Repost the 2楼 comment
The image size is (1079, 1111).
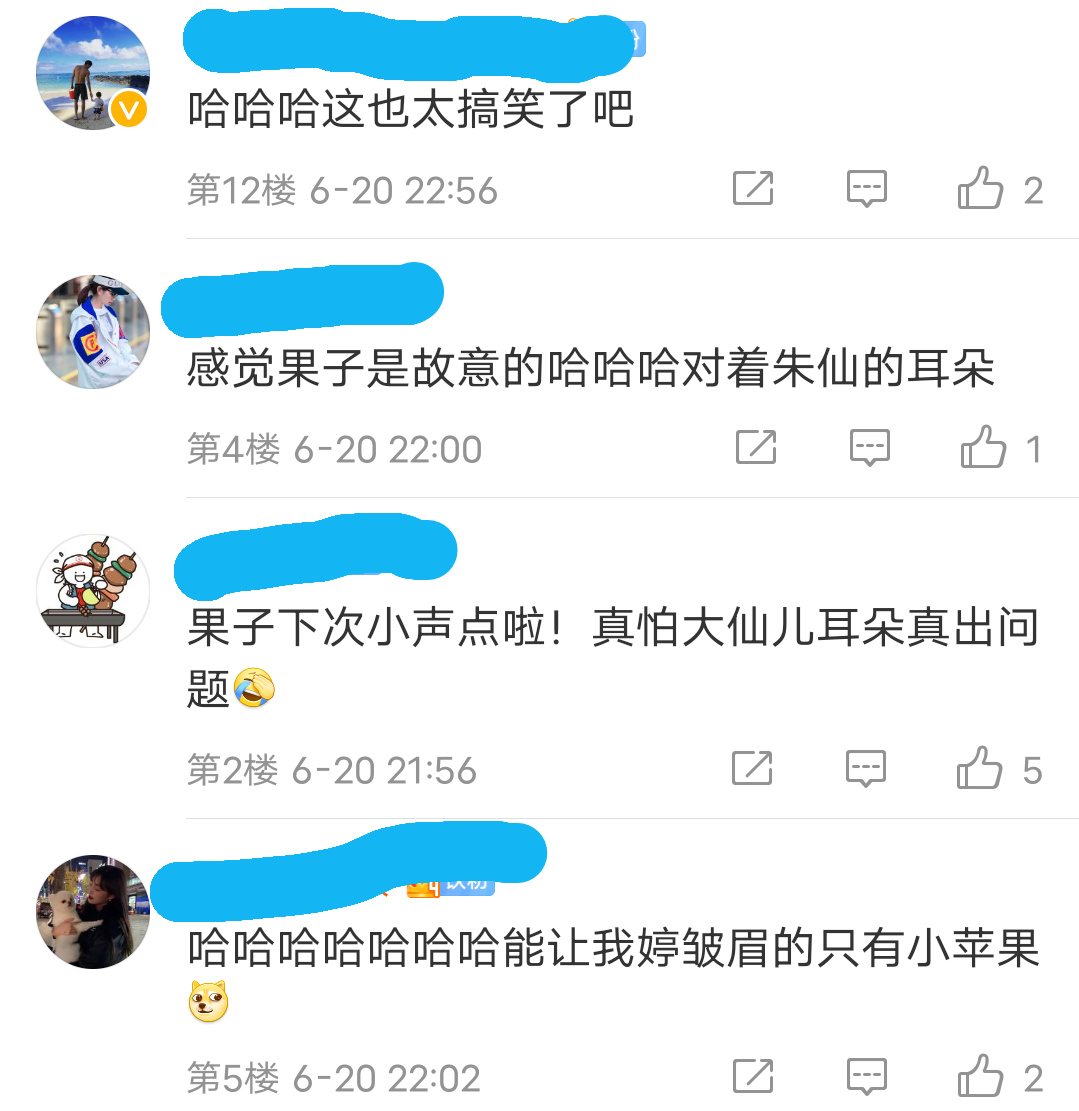(752, 769)
